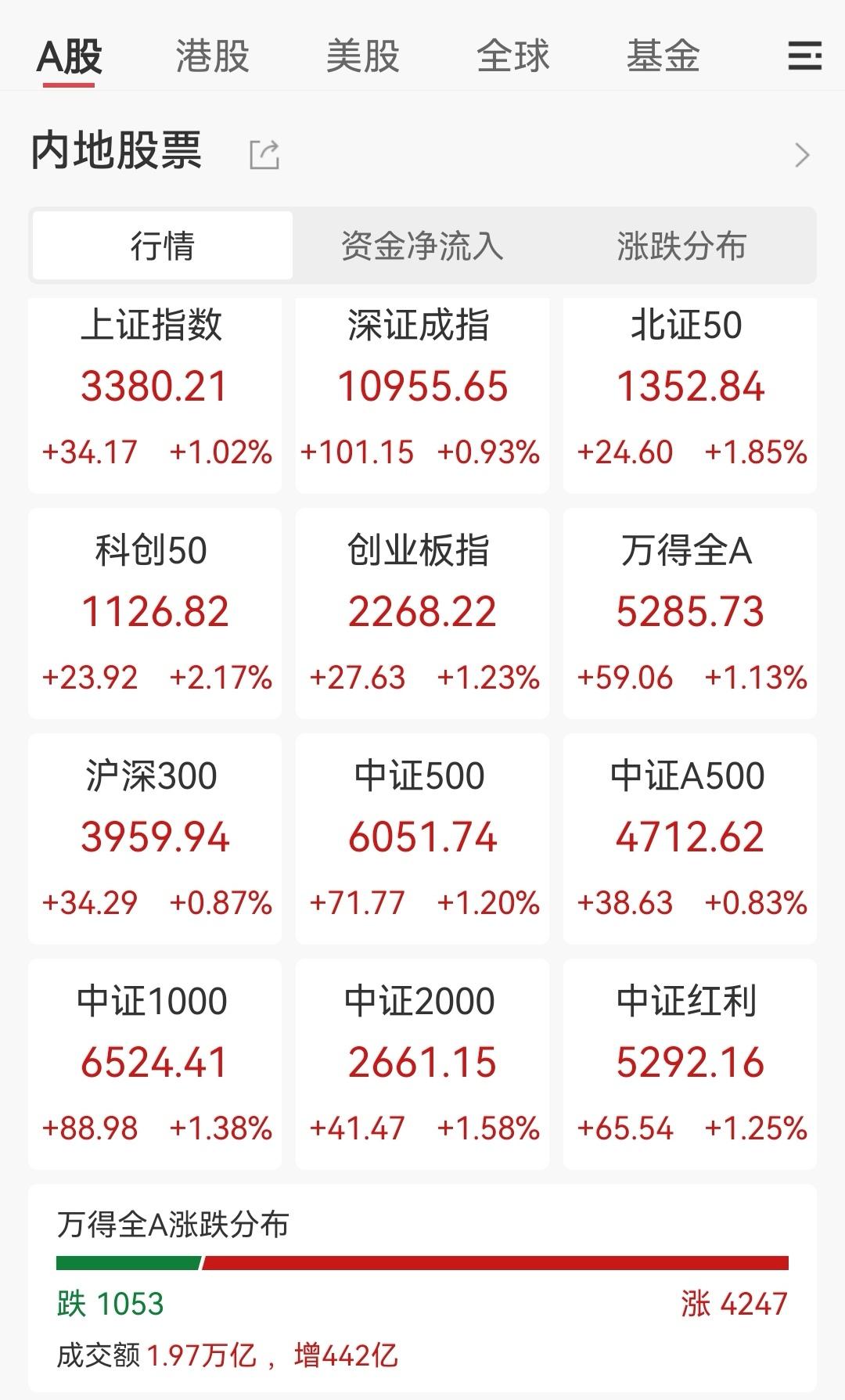
Task: Switch to the 全球 tab
Action: click(x=513, y=56)
